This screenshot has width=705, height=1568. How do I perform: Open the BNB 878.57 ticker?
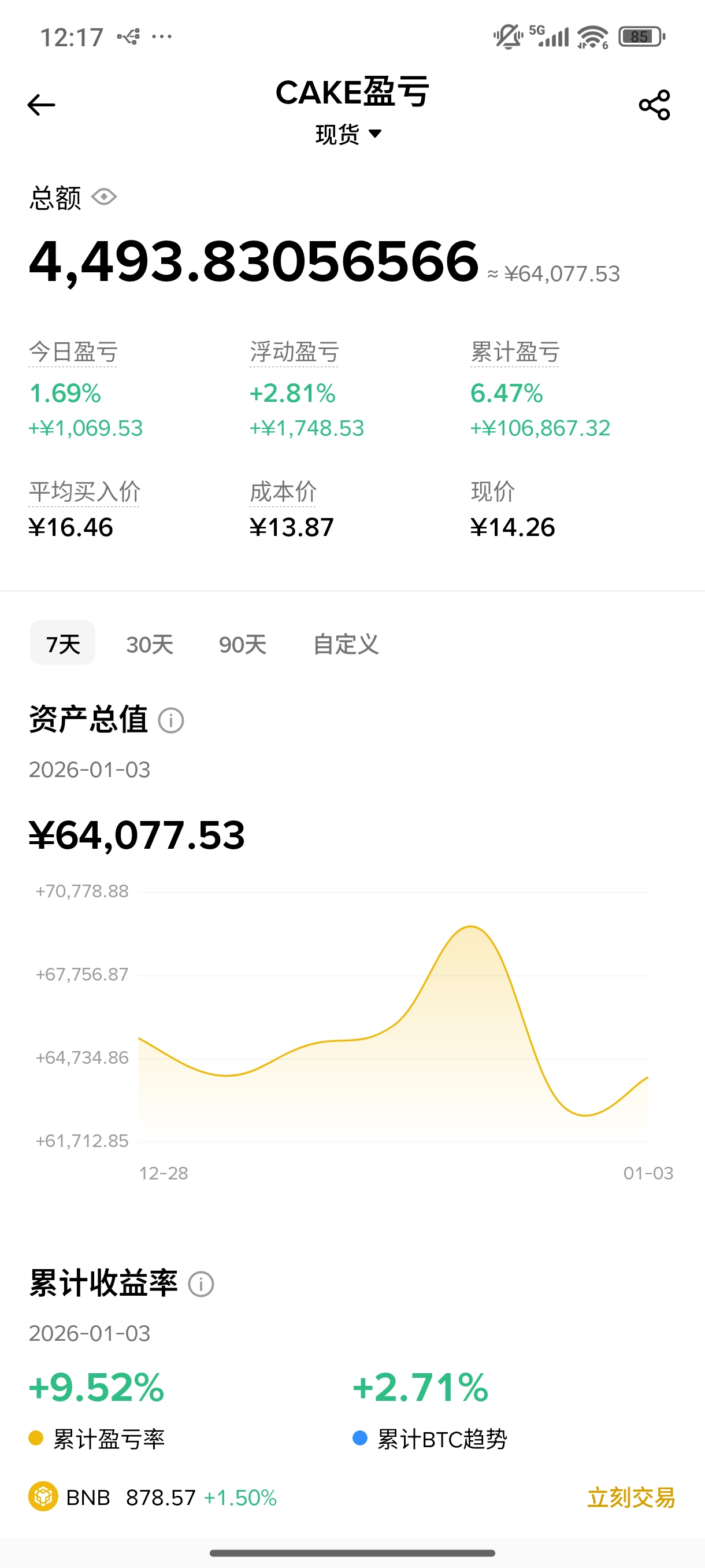click(153, 1497)
